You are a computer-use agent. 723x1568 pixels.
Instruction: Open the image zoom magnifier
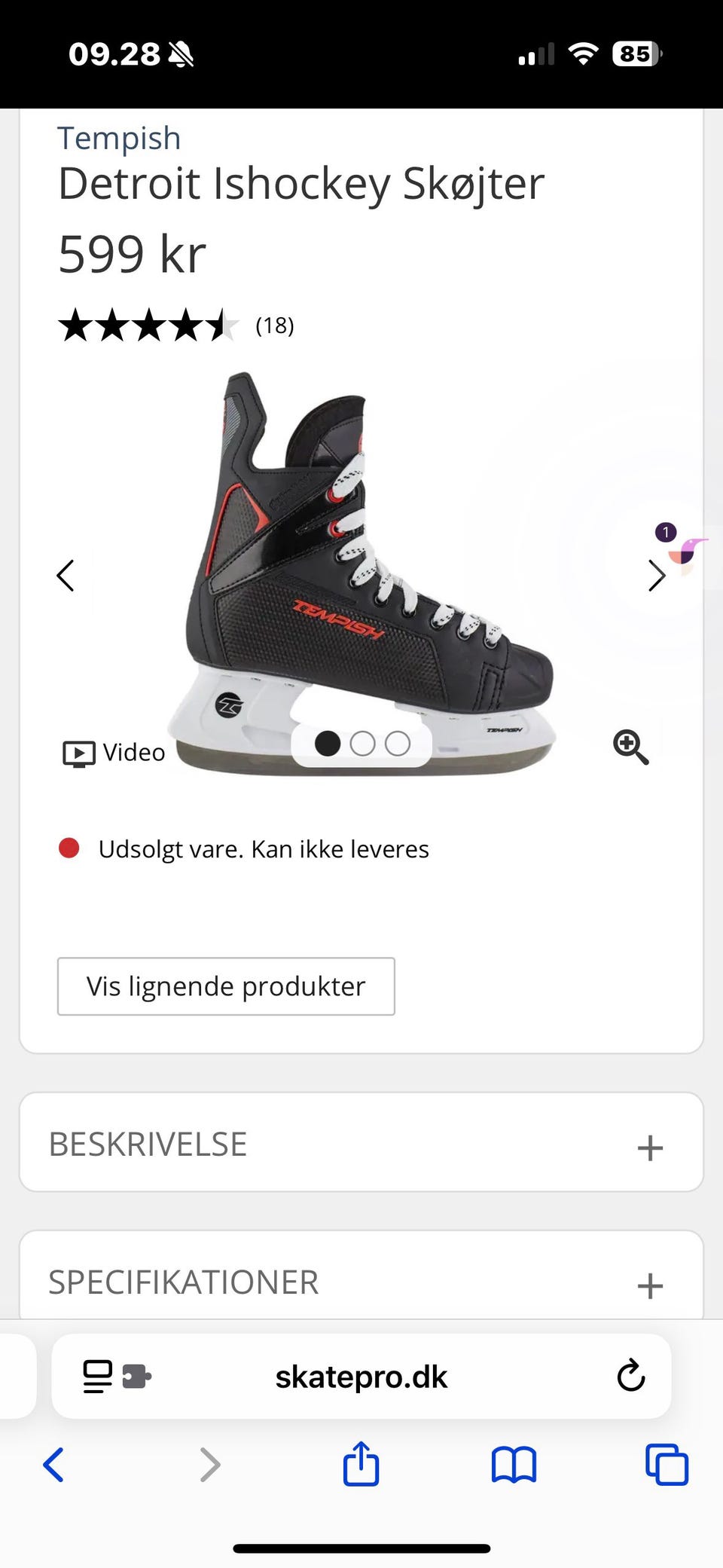click(630, 747)
